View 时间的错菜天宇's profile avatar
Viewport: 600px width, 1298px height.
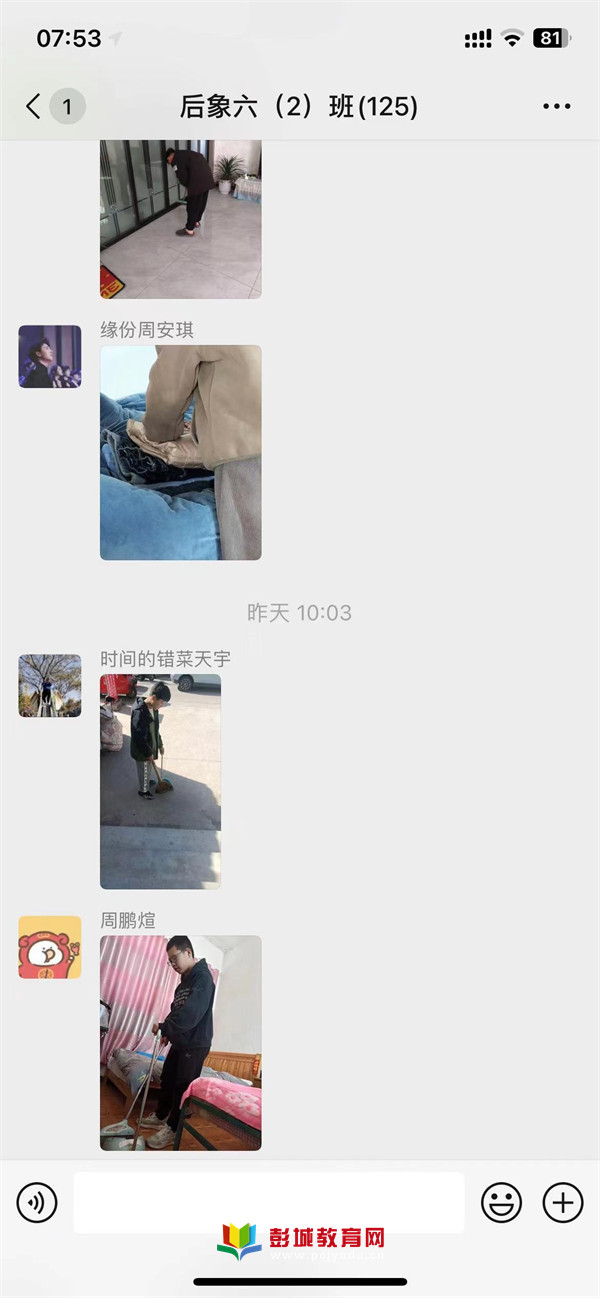[x=50, y=686]
